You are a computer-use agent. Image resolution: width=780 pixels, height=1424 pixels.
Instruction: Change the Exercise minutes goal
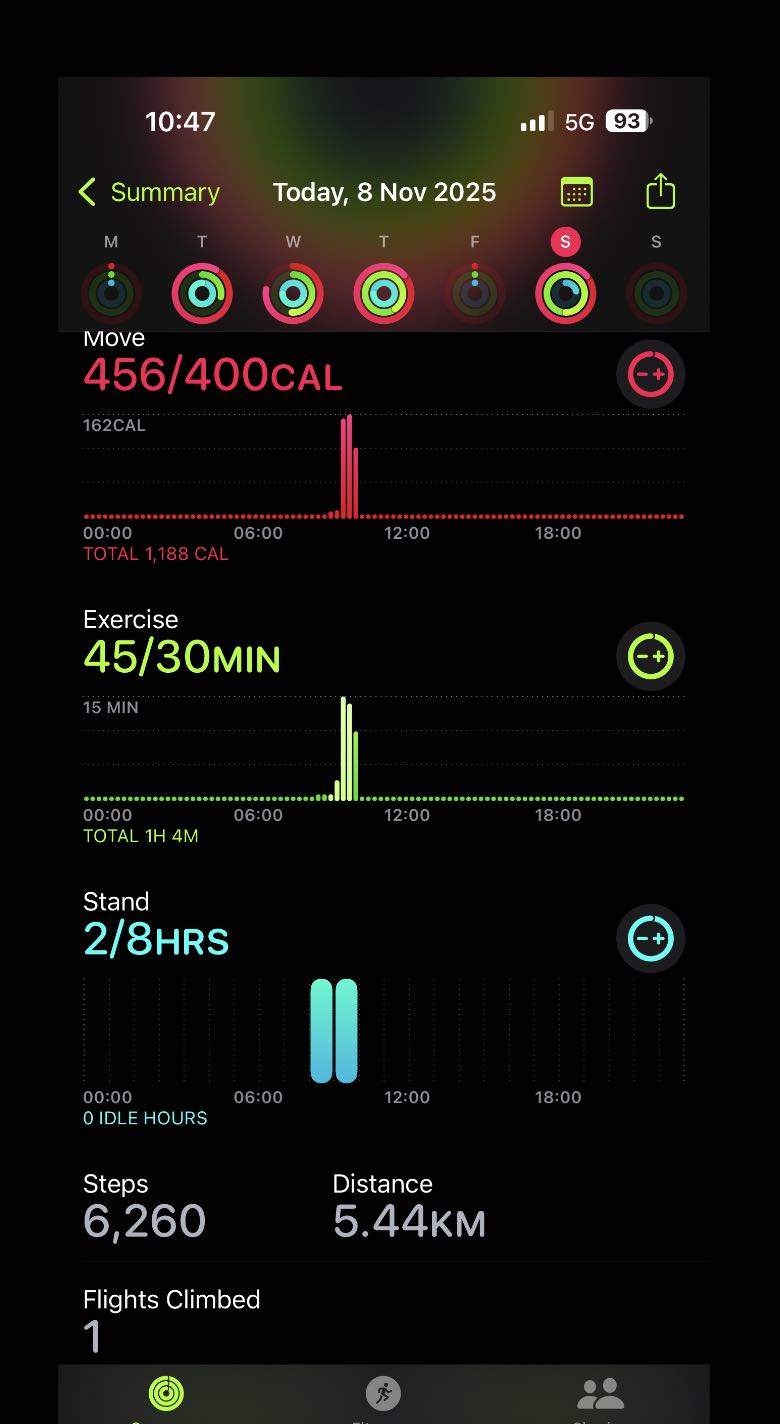point(650,657)
